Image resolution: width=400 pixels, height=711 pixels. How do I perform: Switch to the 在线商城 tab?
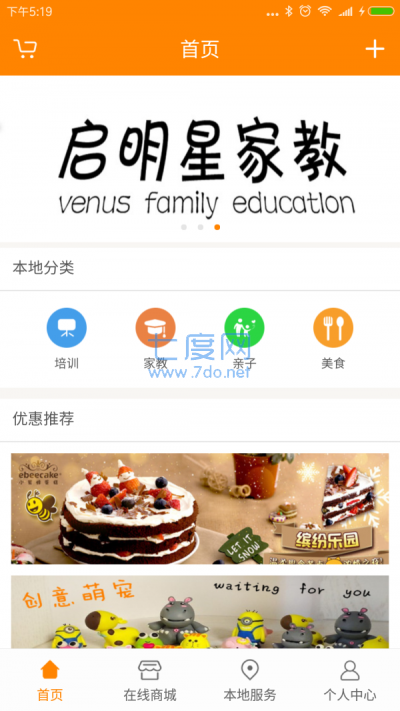point(150,681)
